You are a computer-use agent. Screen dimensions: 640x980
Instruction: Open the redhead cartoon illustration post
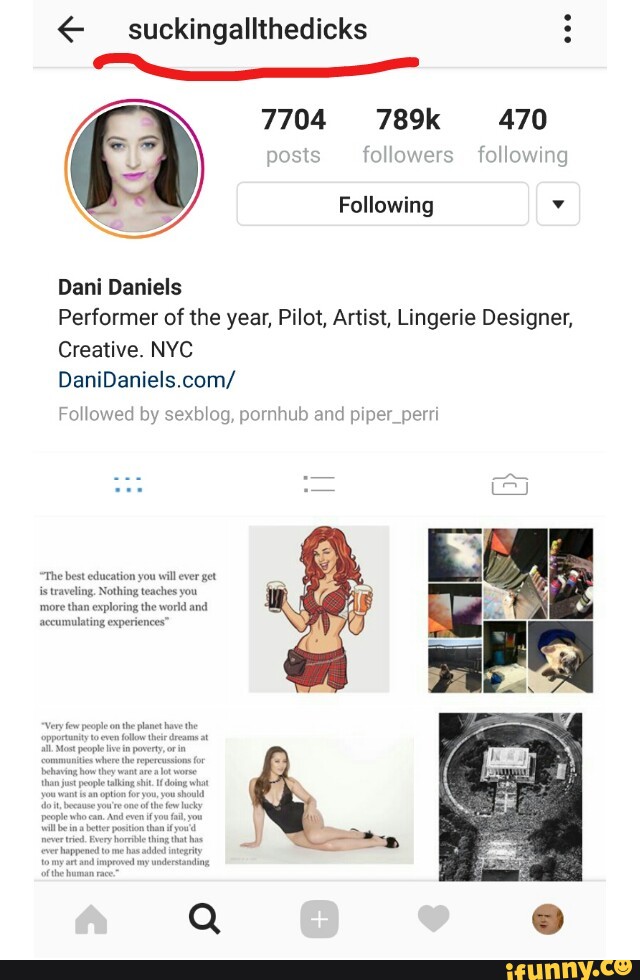tap(319, 609)
